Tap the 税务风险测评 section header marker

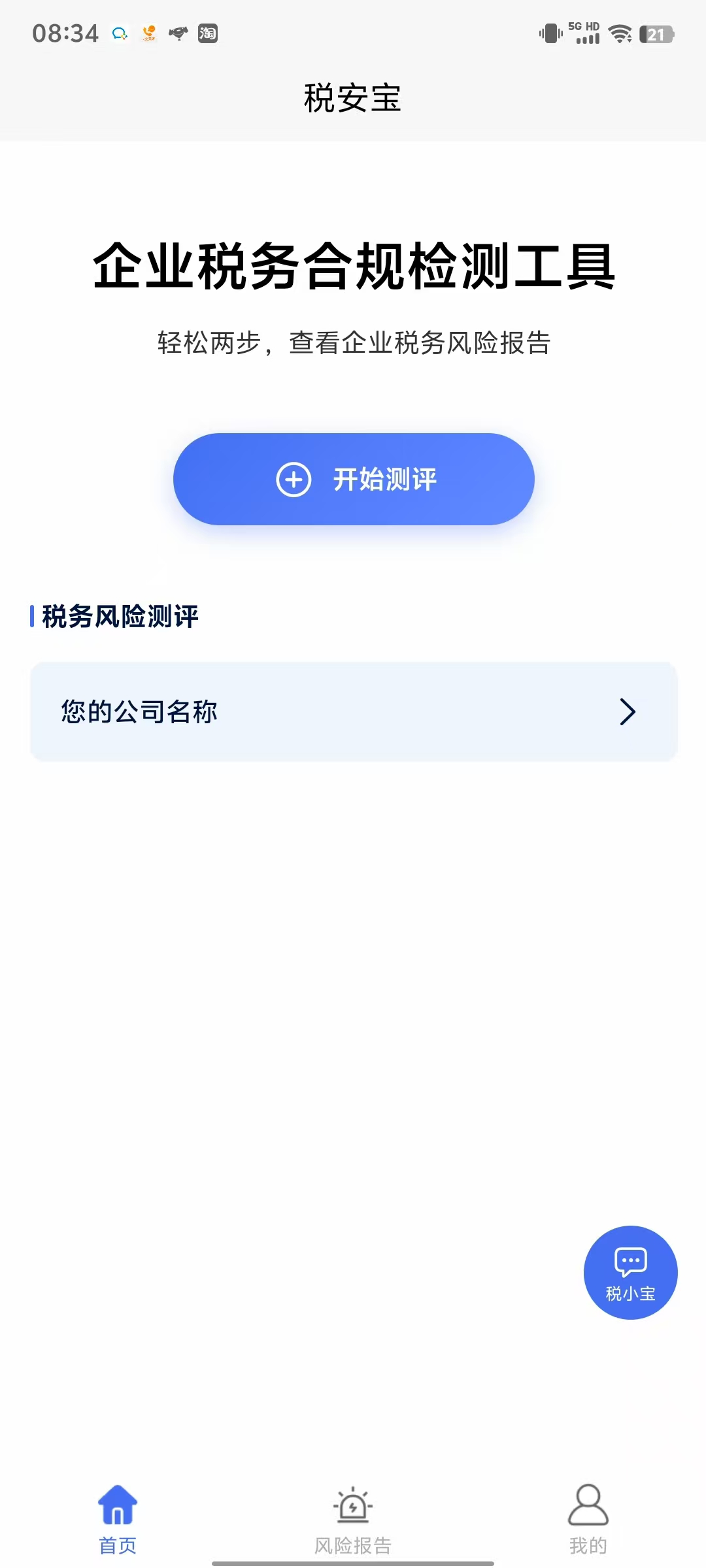click(x=33, y=615)
